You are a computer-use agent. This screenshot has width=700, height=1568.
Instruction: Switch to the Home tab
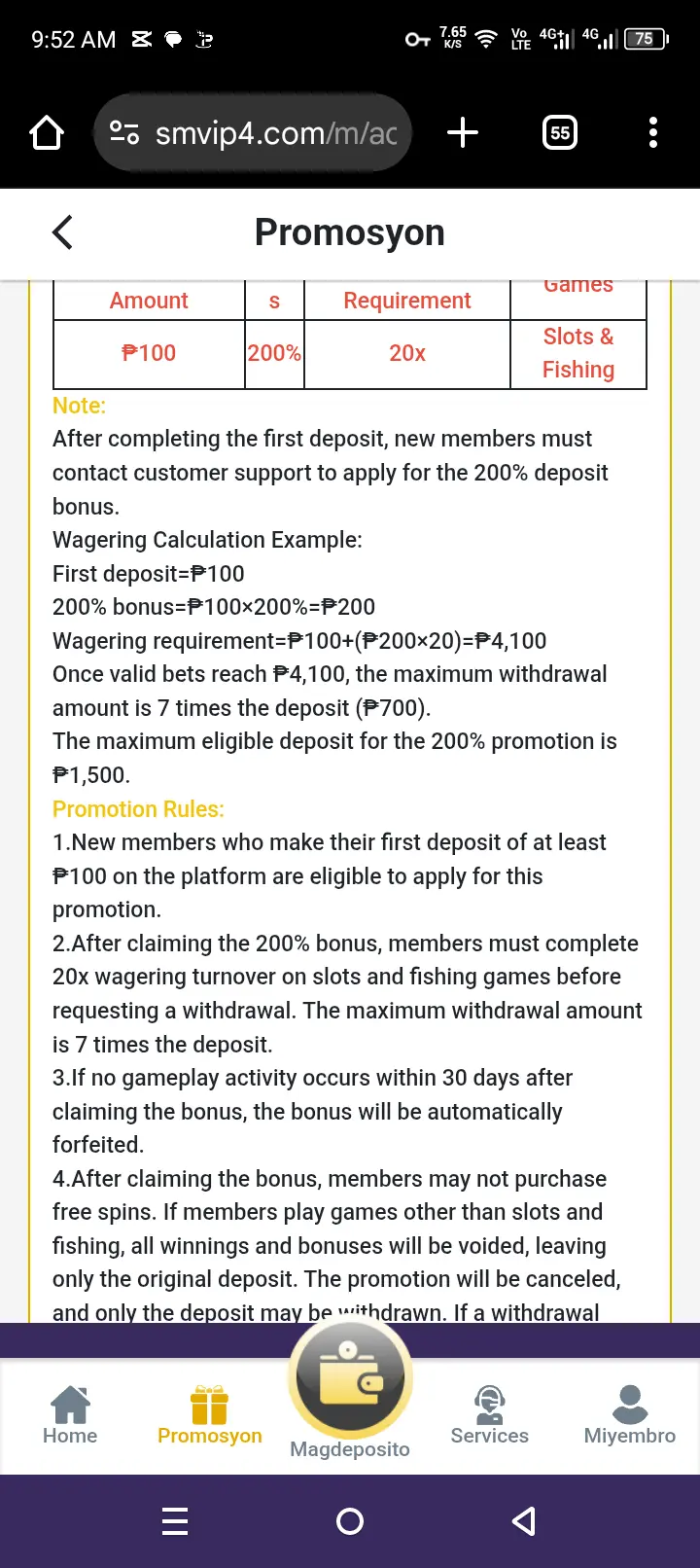pos(70,1415)
